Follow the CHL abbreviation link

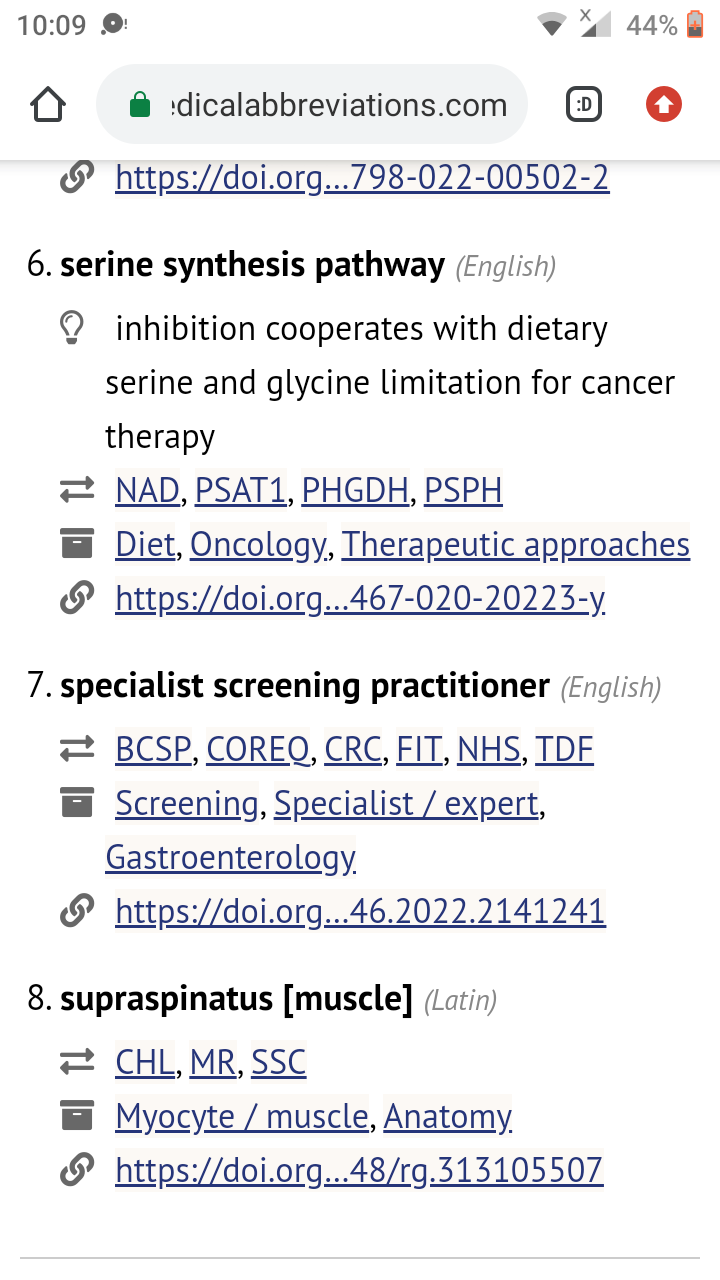click(145, 1062)
